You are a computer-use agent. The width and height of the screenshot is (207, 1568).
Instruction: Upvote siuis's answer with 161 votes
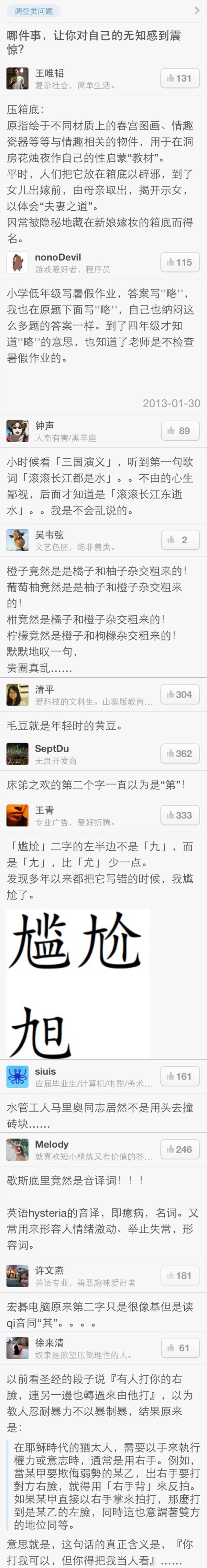[x=180, y=1076]
